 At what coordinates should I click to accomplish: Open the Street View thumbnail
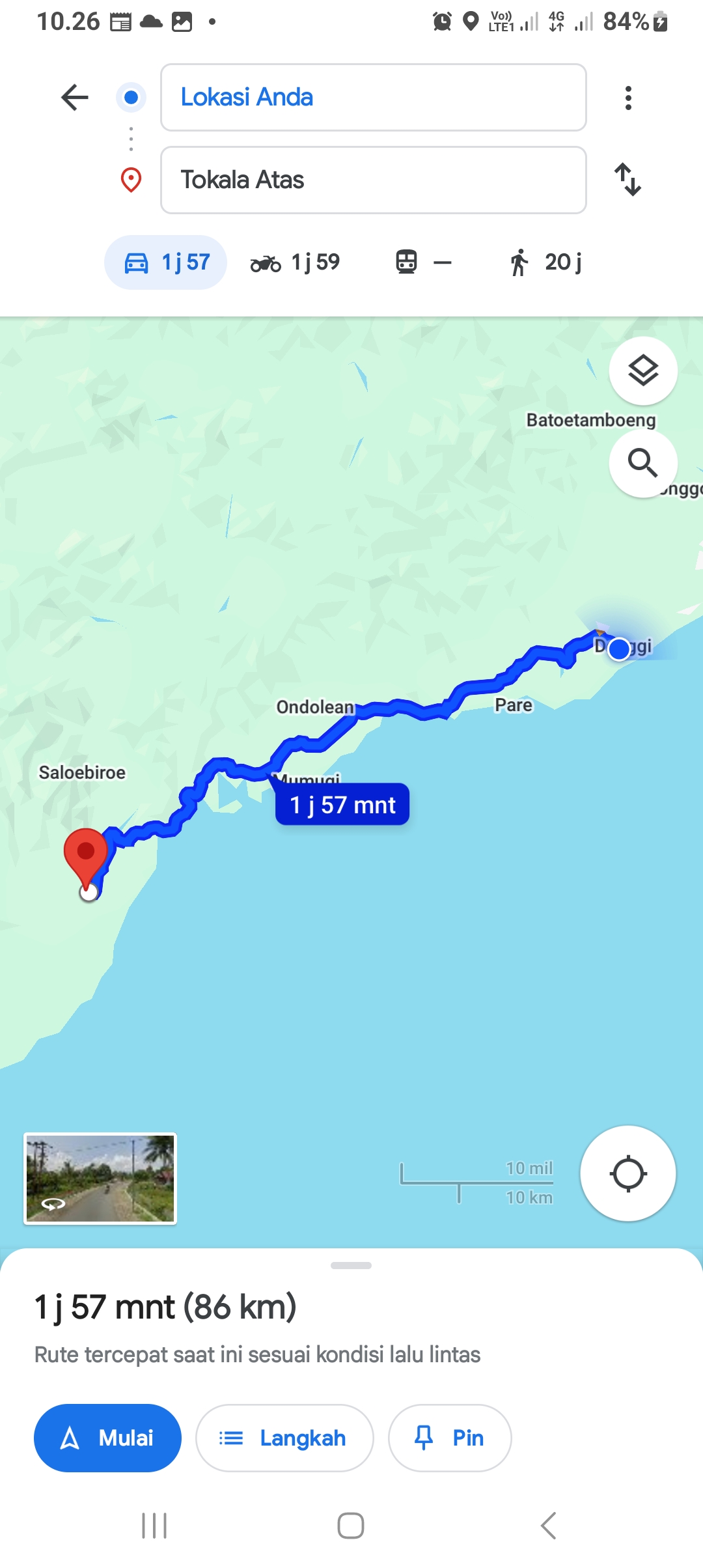point(100,1179)
